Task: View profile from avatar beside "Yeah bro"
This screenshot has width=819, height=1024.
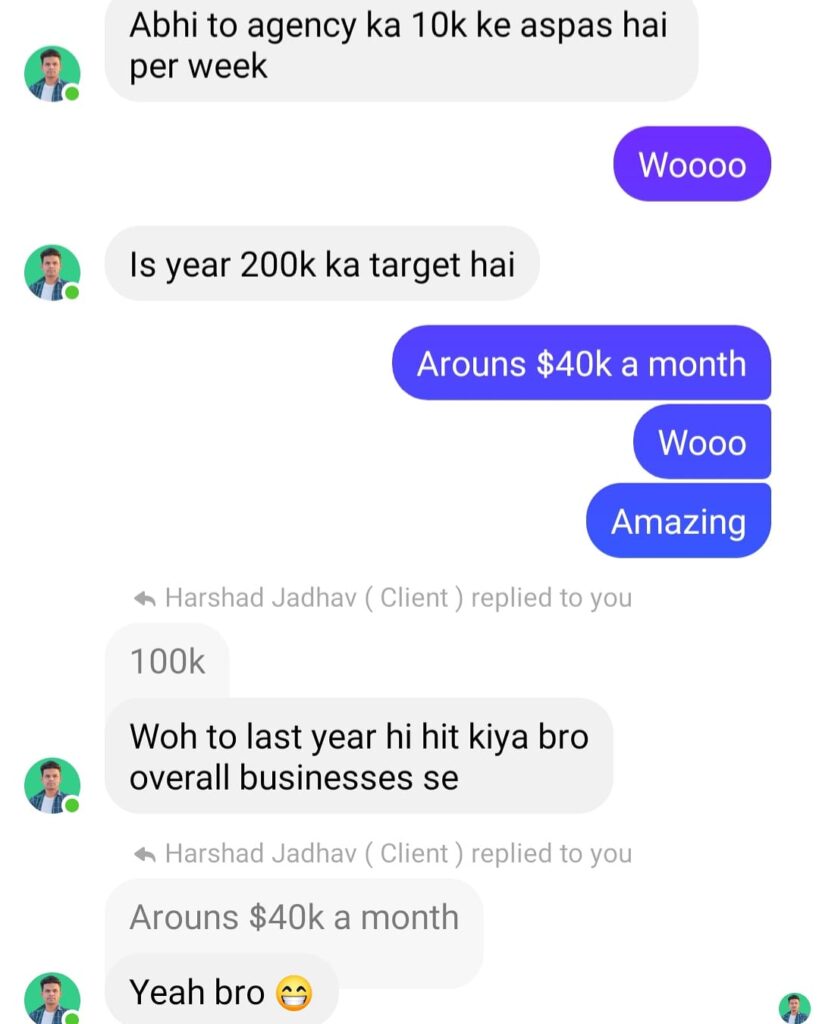Action: tap(51, 998)
